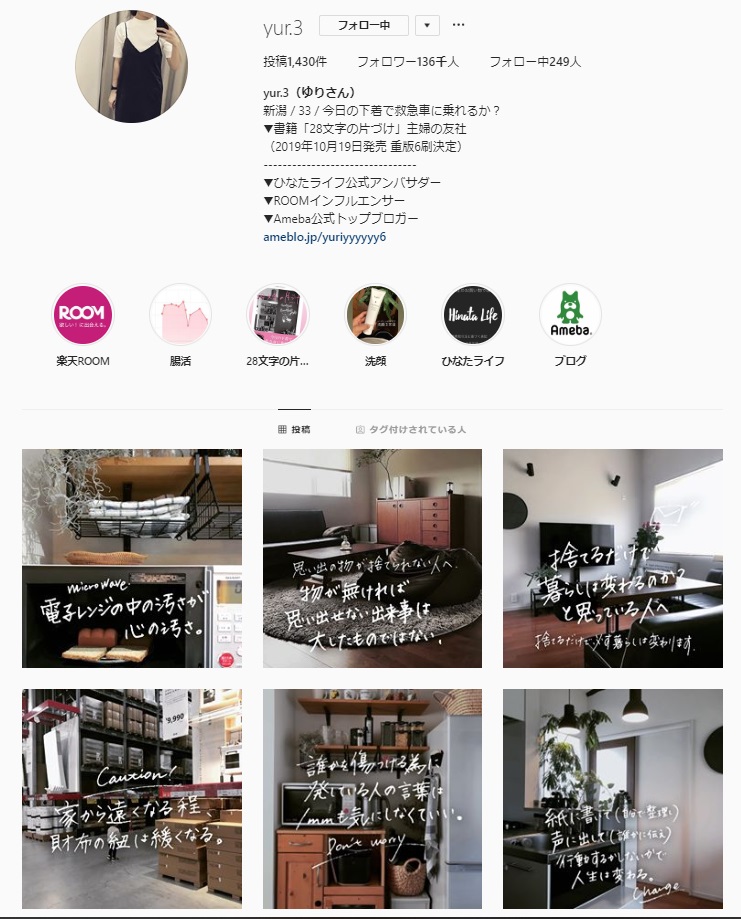The width and height of the screenshot is (741, 919).
Task: Switch to the タグ付けされている人 tab
Action: coord(410,429)
